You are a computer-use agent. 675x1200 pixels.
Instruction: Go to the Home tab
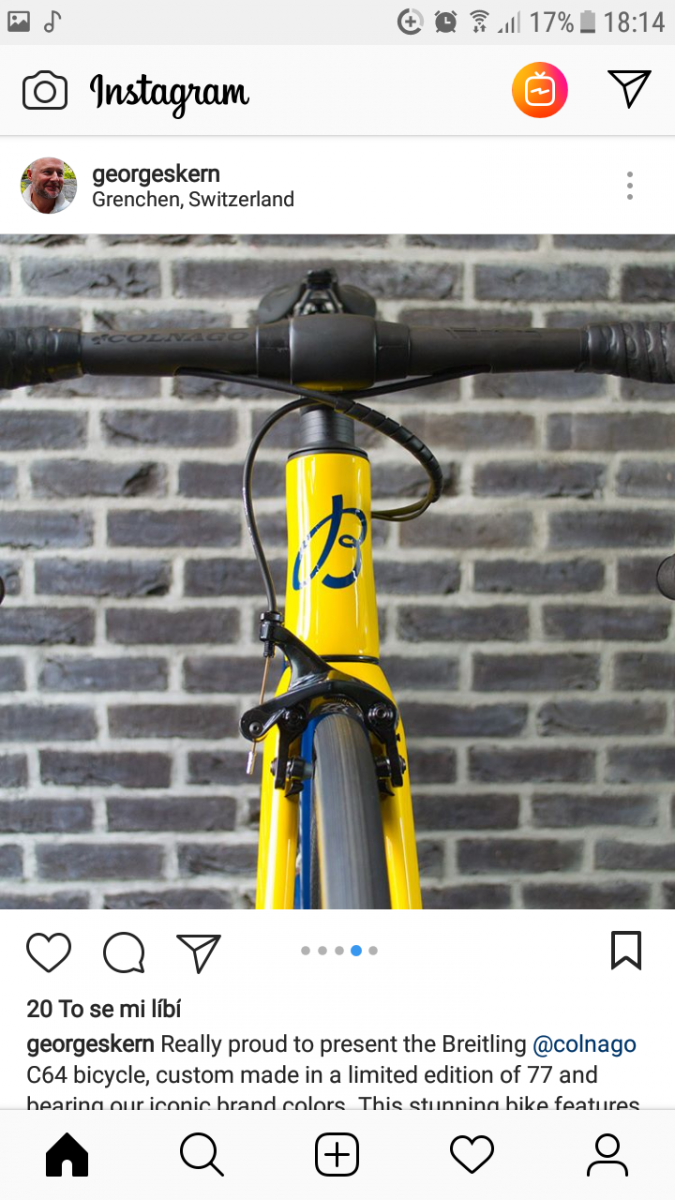[x=67, y=1155]
